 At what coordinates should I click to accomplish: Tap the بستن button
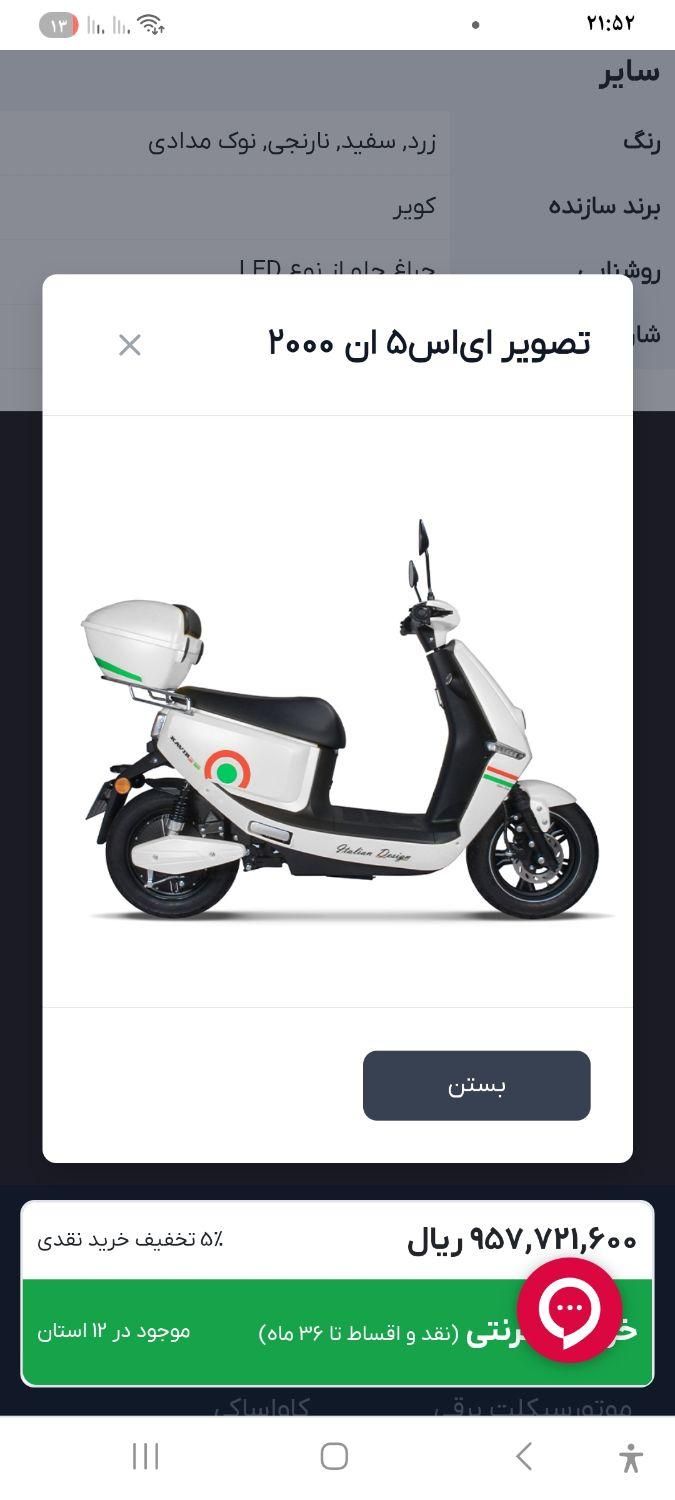(476, 1085)
